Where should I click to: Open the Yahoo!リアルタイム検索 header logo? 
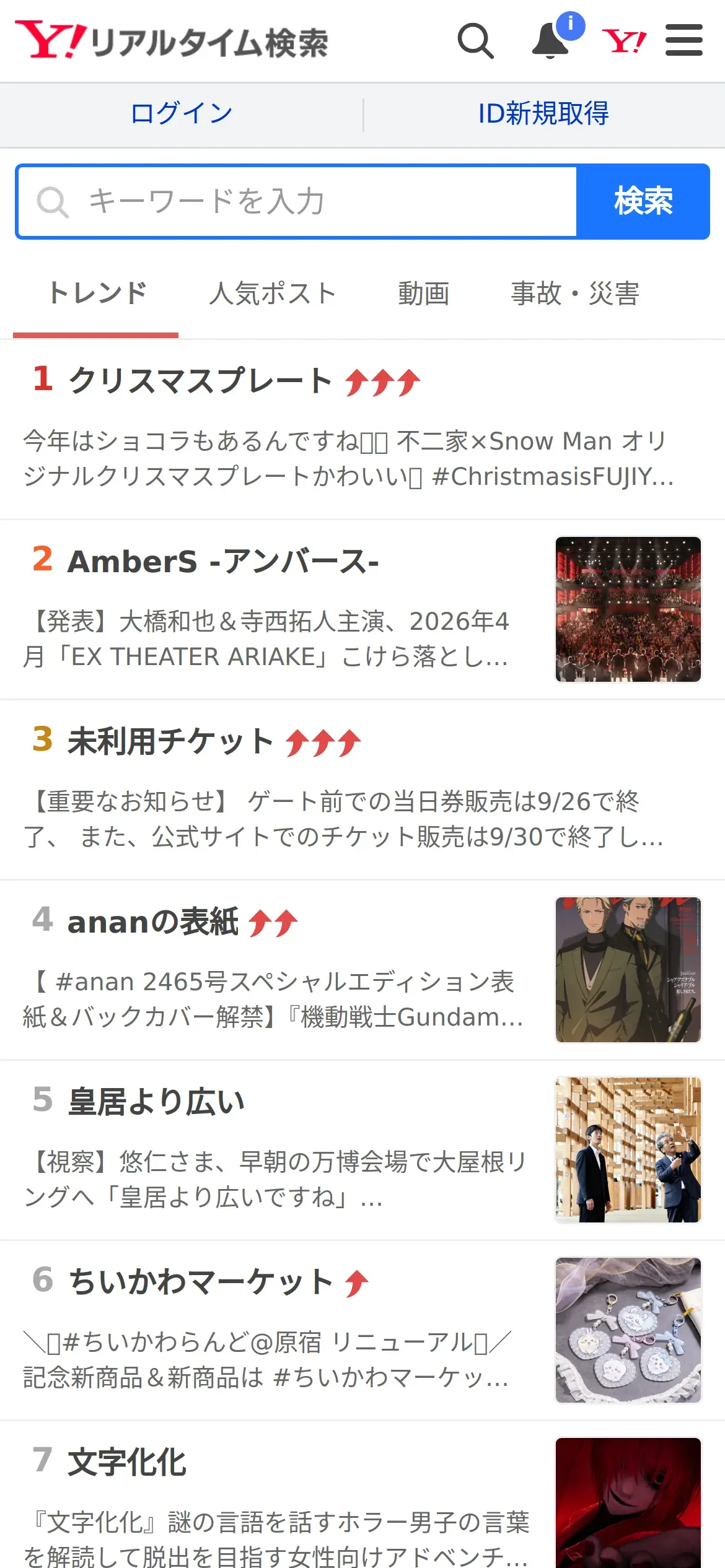[172, 41]
